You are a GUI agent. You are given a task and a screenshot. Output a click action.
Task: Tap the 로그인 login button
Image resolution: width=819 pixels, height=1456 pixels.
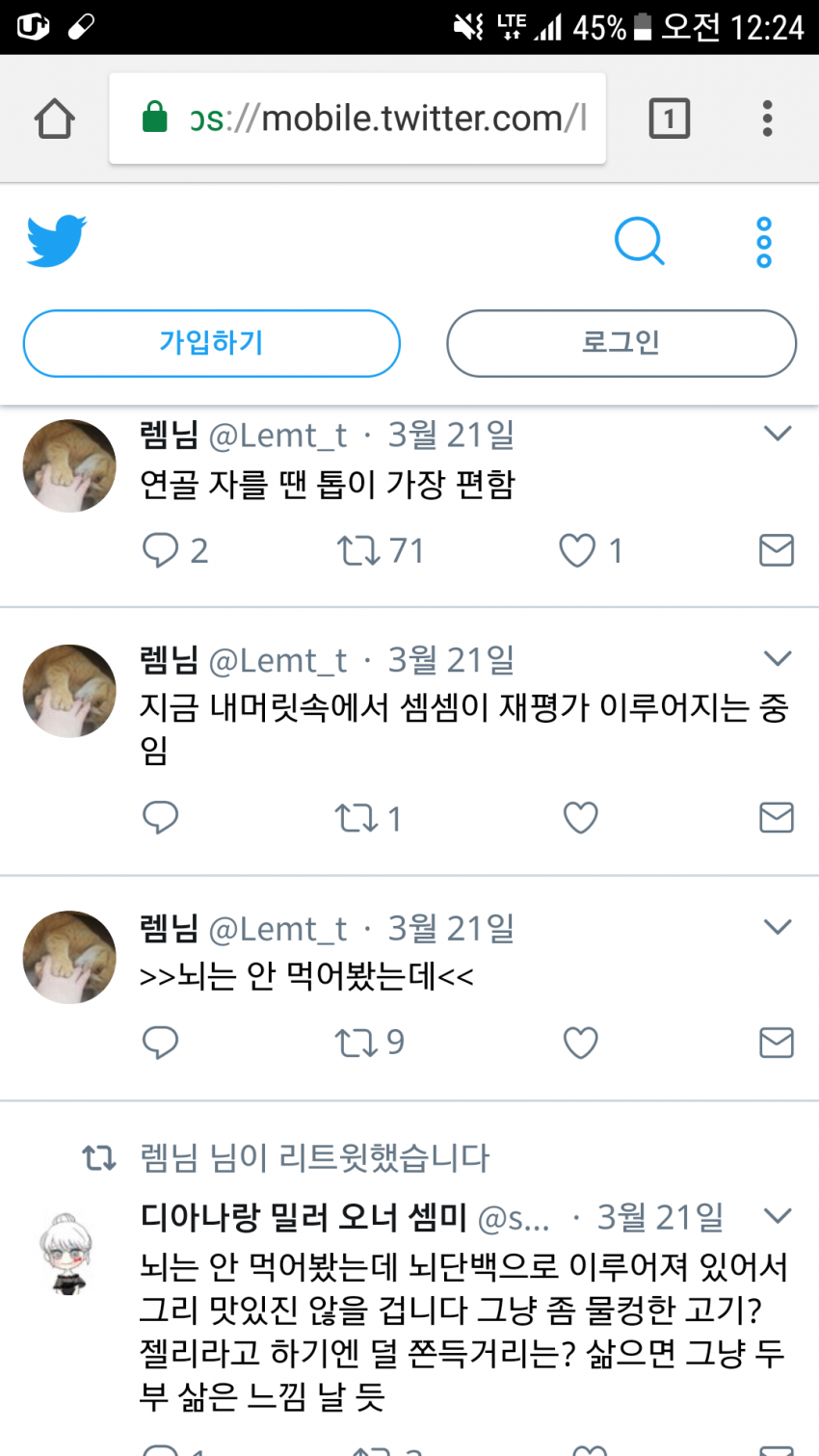(621, 343)
